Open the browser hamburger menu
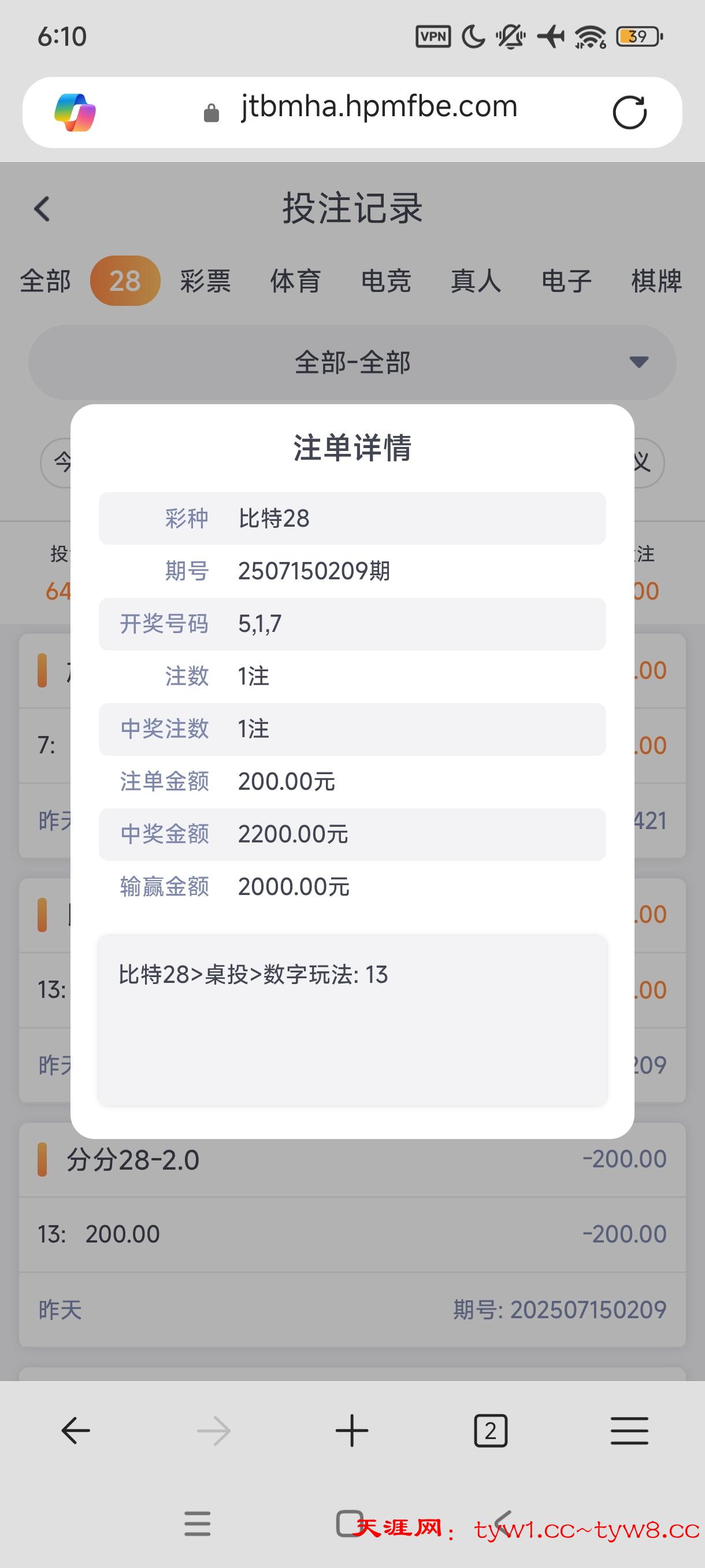 pyautogui.click(x=629, y=1430)
